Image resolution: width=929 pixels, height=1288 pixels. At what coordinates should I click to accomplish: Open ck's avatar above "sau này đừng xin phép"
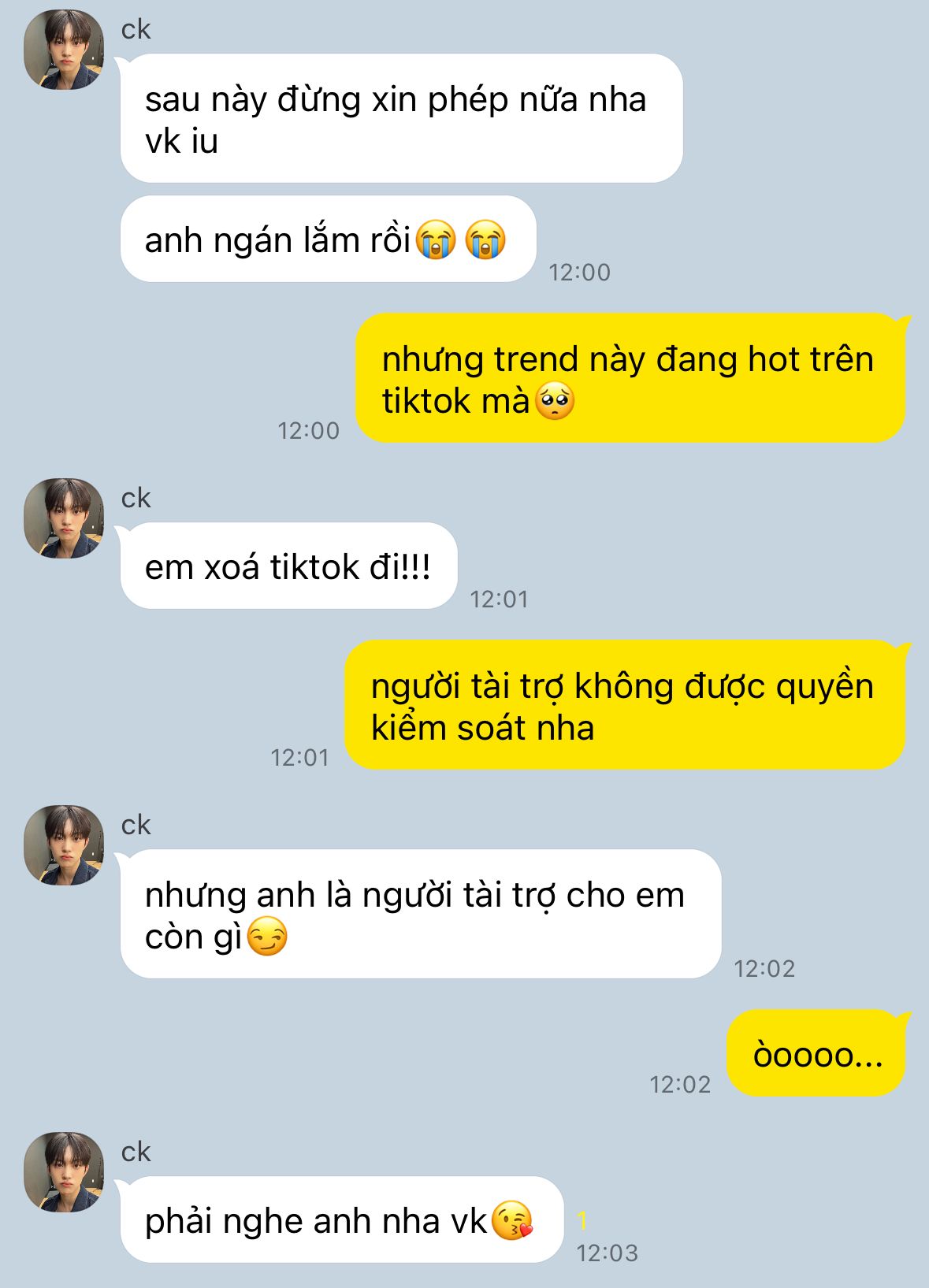[x=64, y=50]
